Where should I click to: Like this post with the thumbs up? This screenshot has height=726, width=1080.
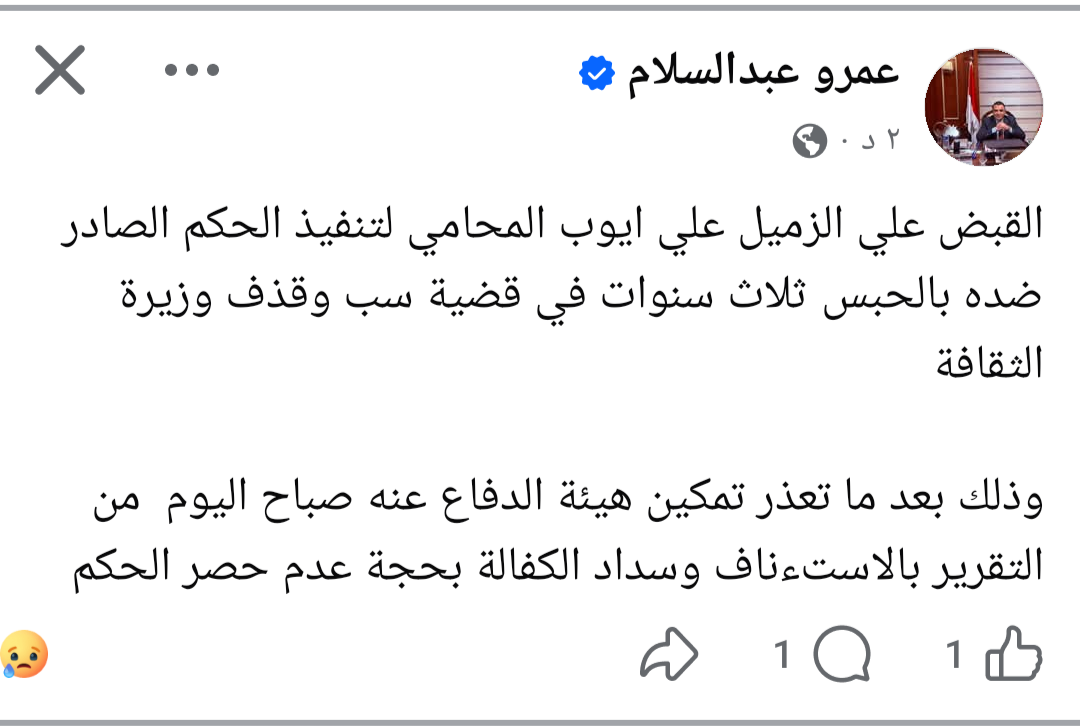[x=1013, y=655]
